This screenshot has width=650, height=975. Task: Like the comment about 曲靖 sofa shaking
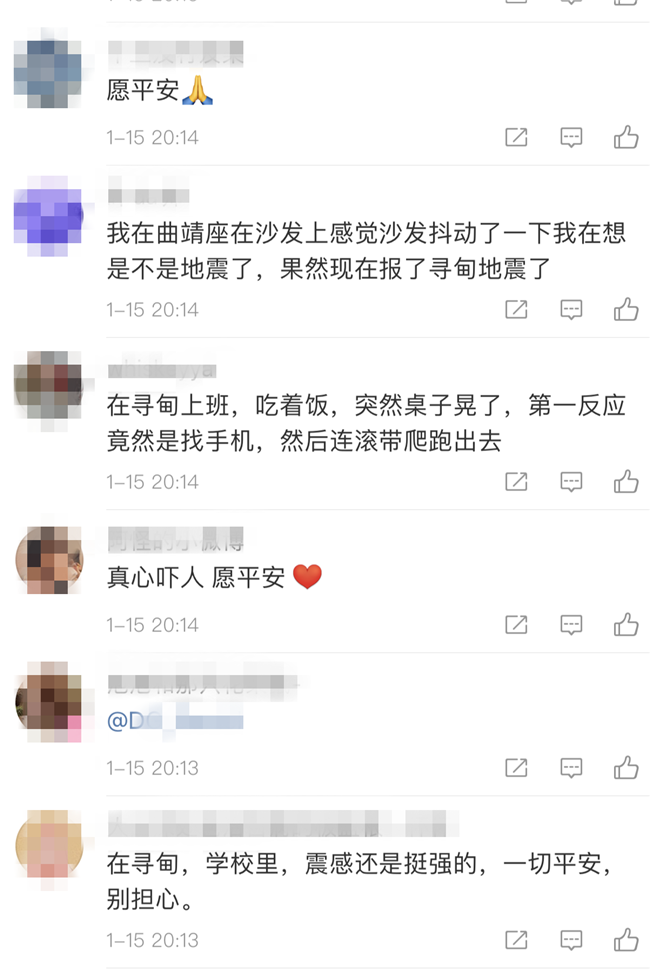626,310
